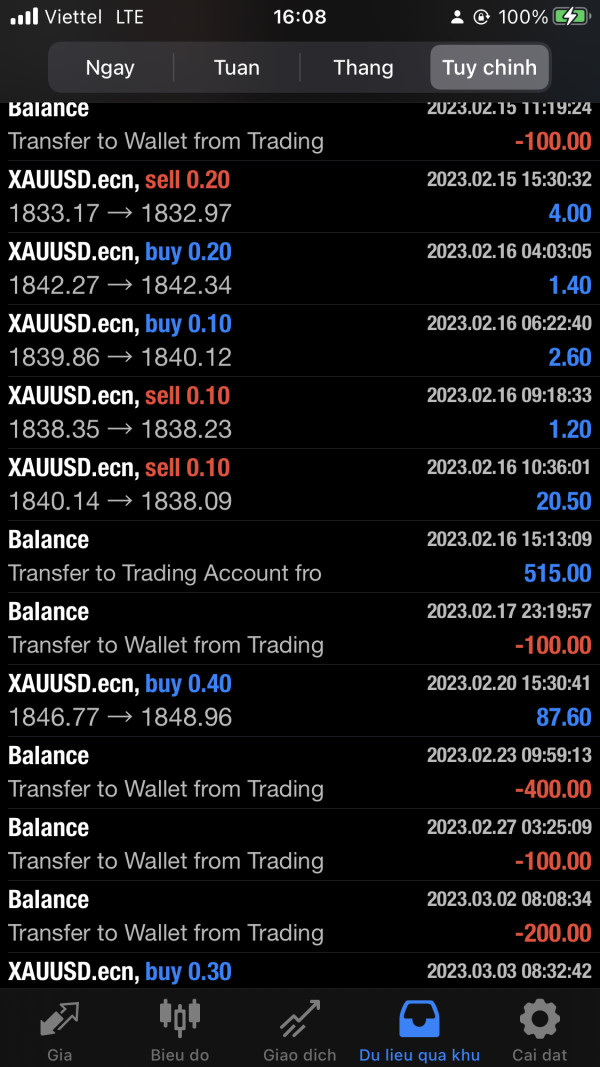Screen dimensions: 600x1067
Task: Switch to the Bieu do tab
Action: coord(180,1030)
